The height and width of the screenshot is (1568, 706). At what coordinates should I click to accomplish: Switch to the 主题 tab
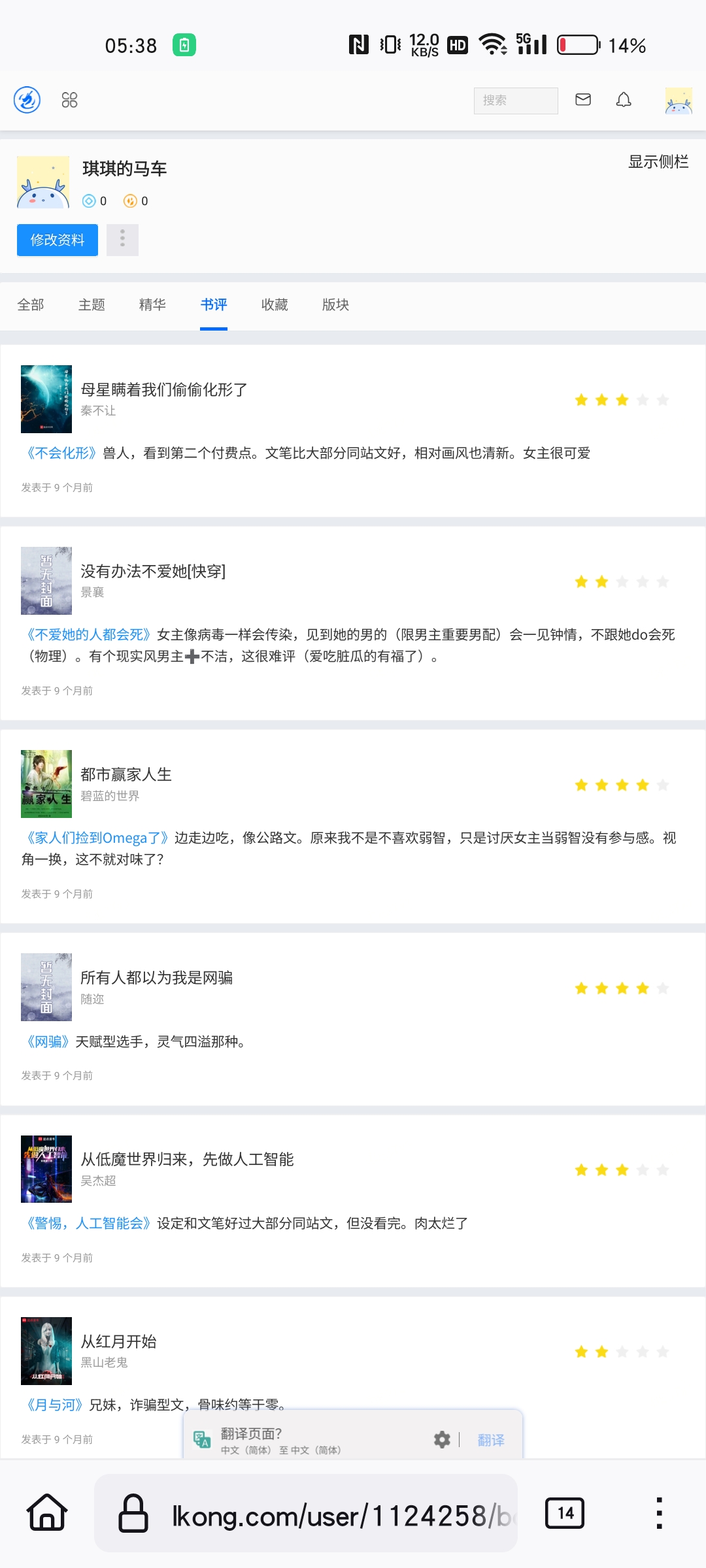click(x=92, y=305)
